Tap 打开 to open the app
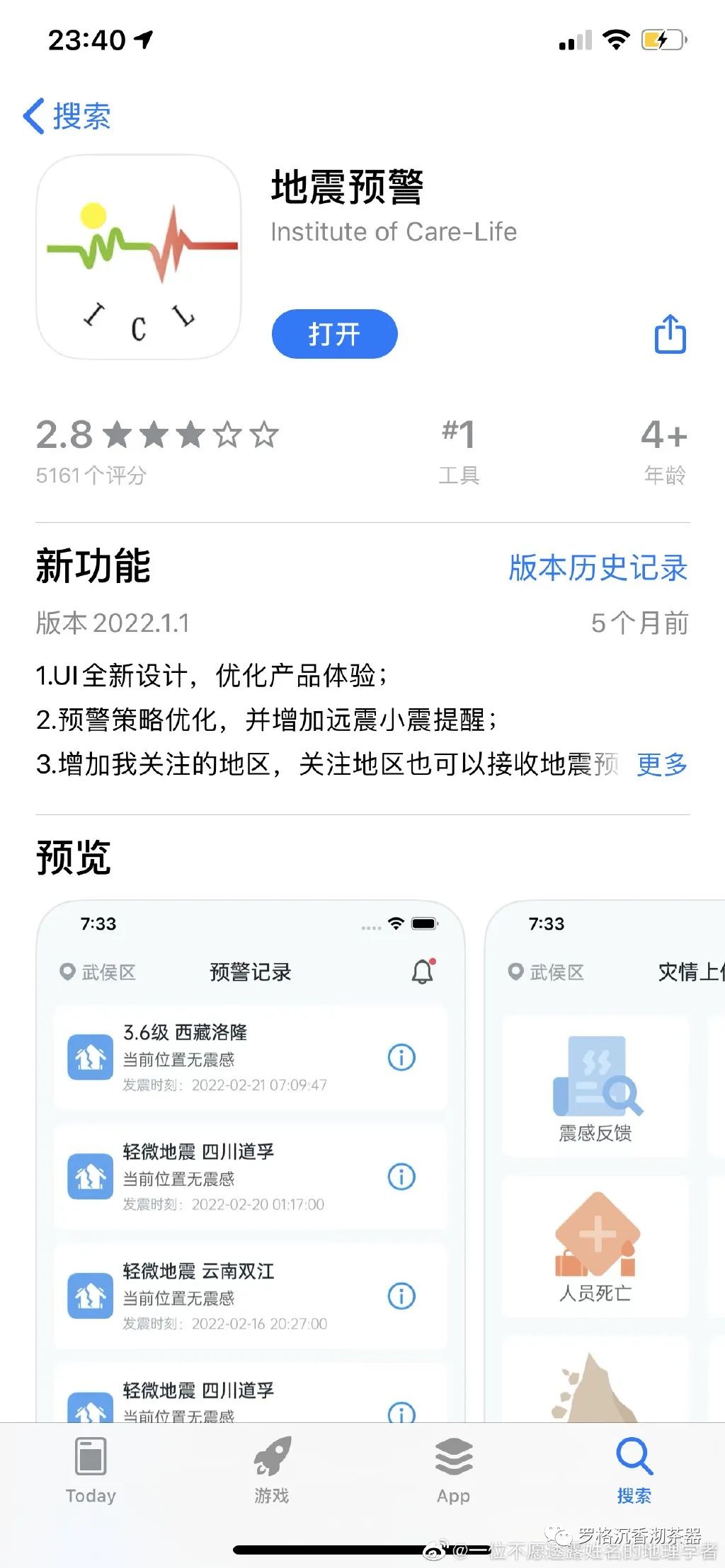725x1568 pixels. pos(334,333)
